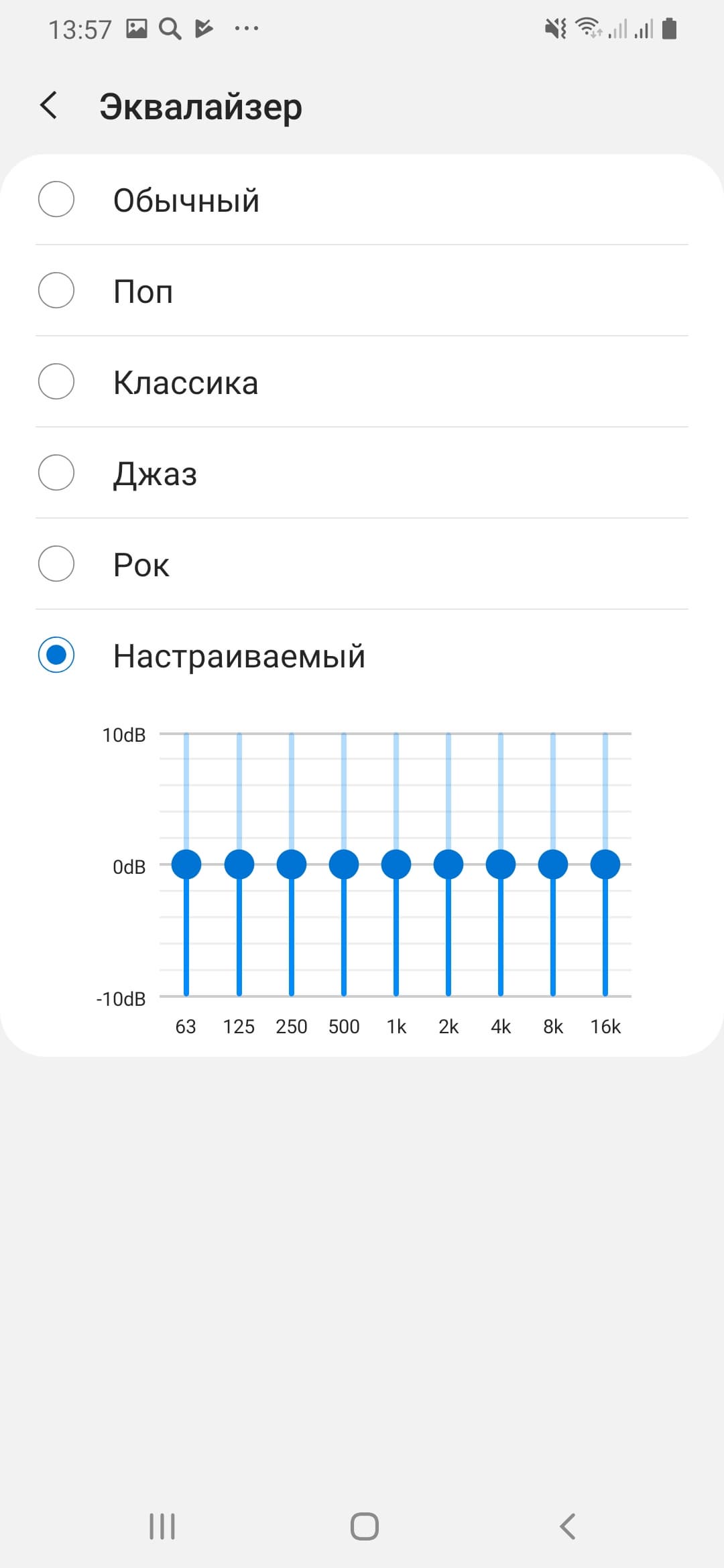The width and height of the screenshot is (724, 1568).
Task: Tap the 63 Hz band slider handle
Action: point(186,864)
